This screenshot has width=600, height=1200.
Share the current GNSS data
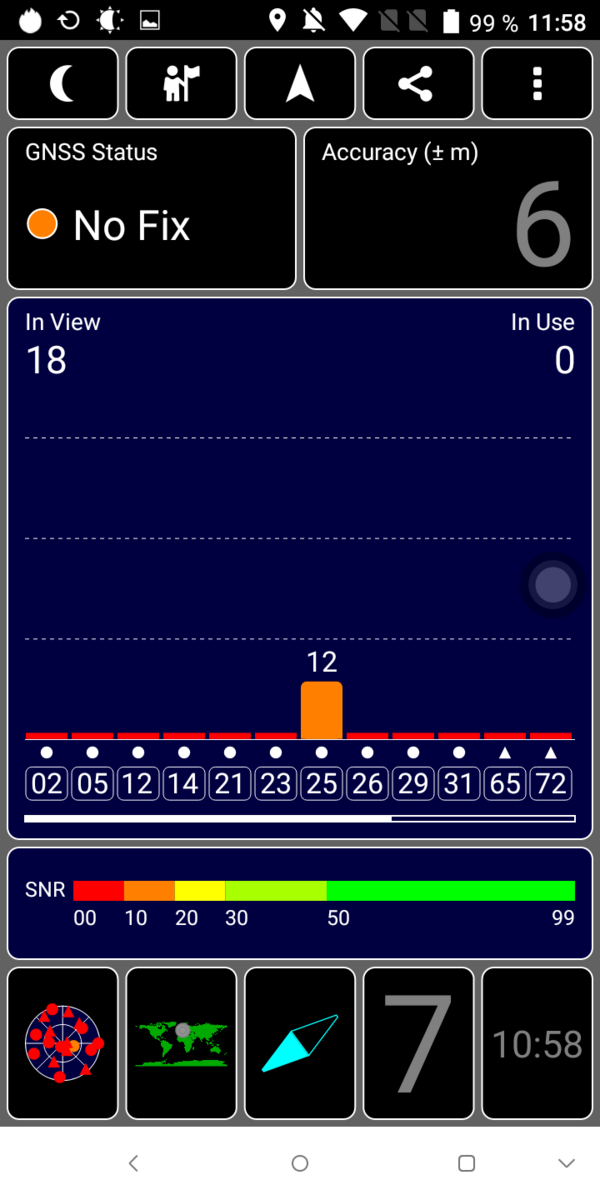[x=418, y=84]
